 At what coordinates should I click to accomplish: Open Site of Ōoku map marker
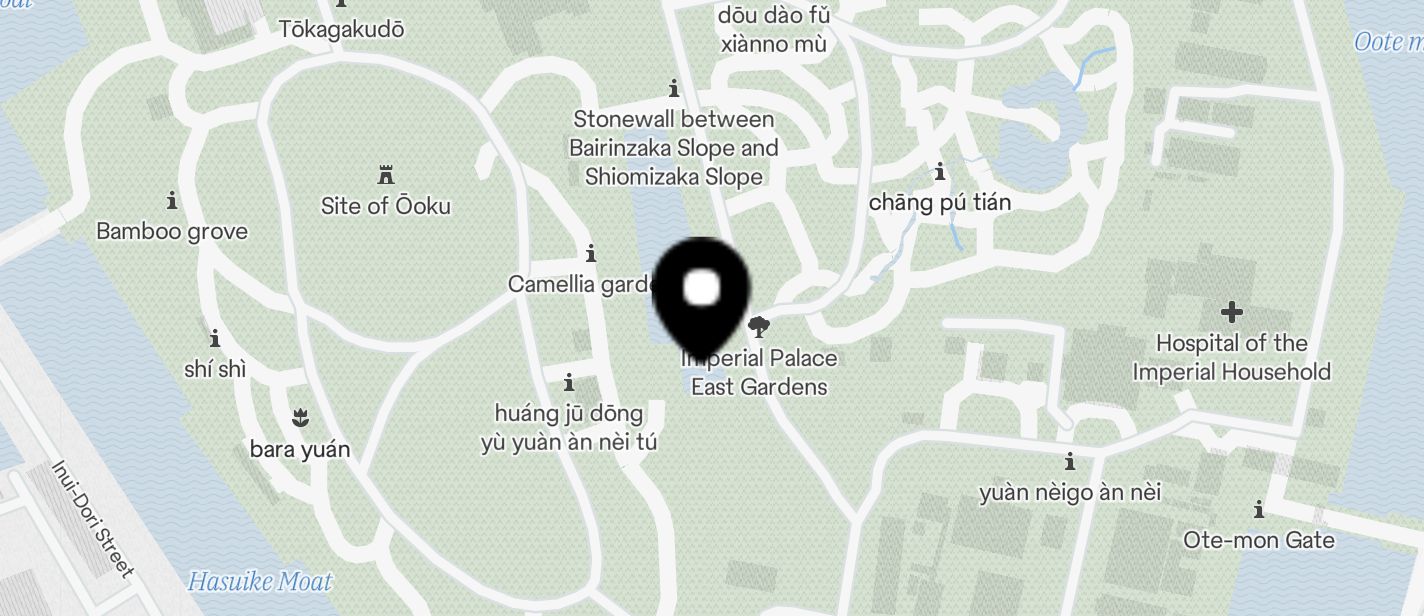(x=385, y=176)
